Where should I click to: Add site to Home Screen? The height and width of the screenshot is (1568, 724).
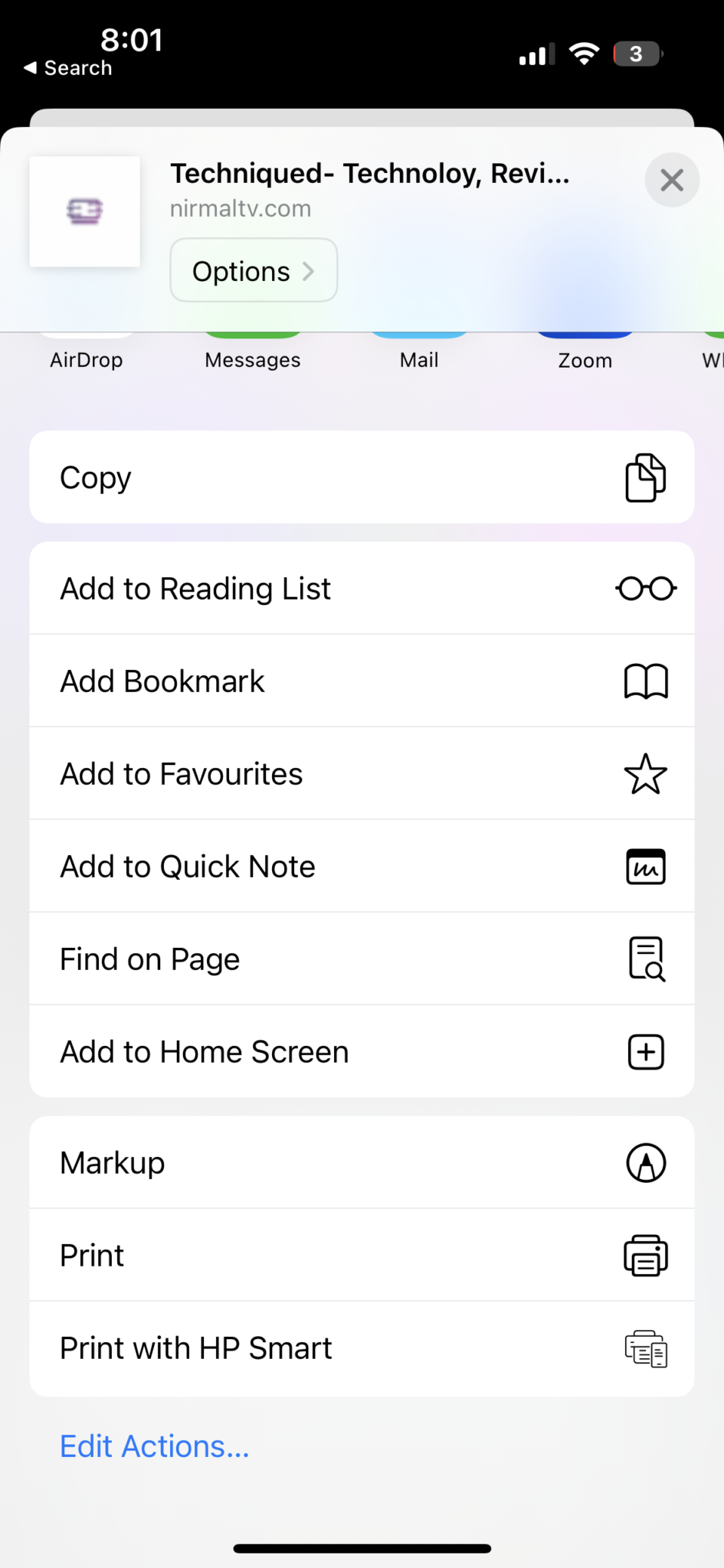362,1051
